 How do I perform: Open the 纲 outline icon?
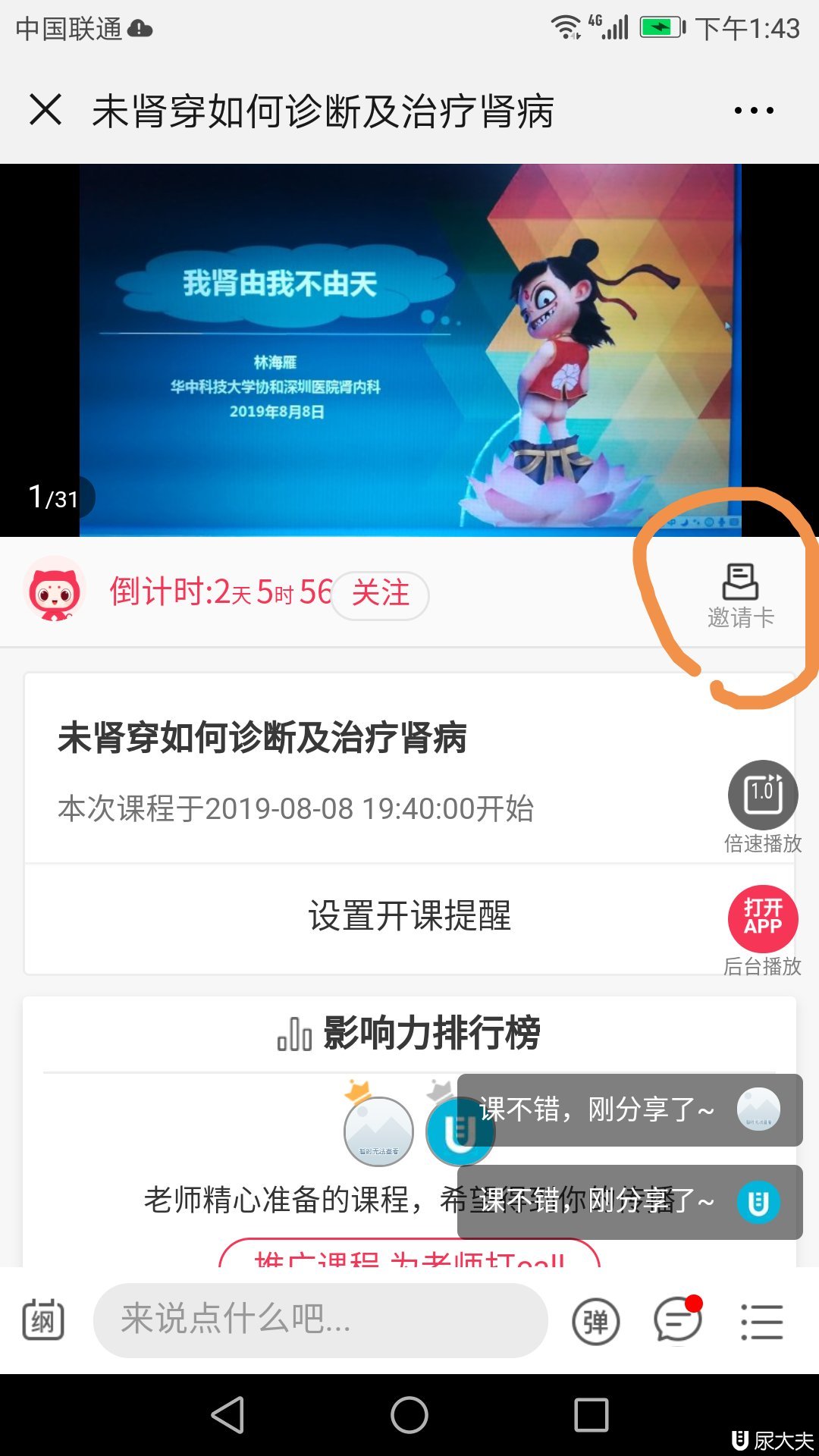(x=43, y=1321)
